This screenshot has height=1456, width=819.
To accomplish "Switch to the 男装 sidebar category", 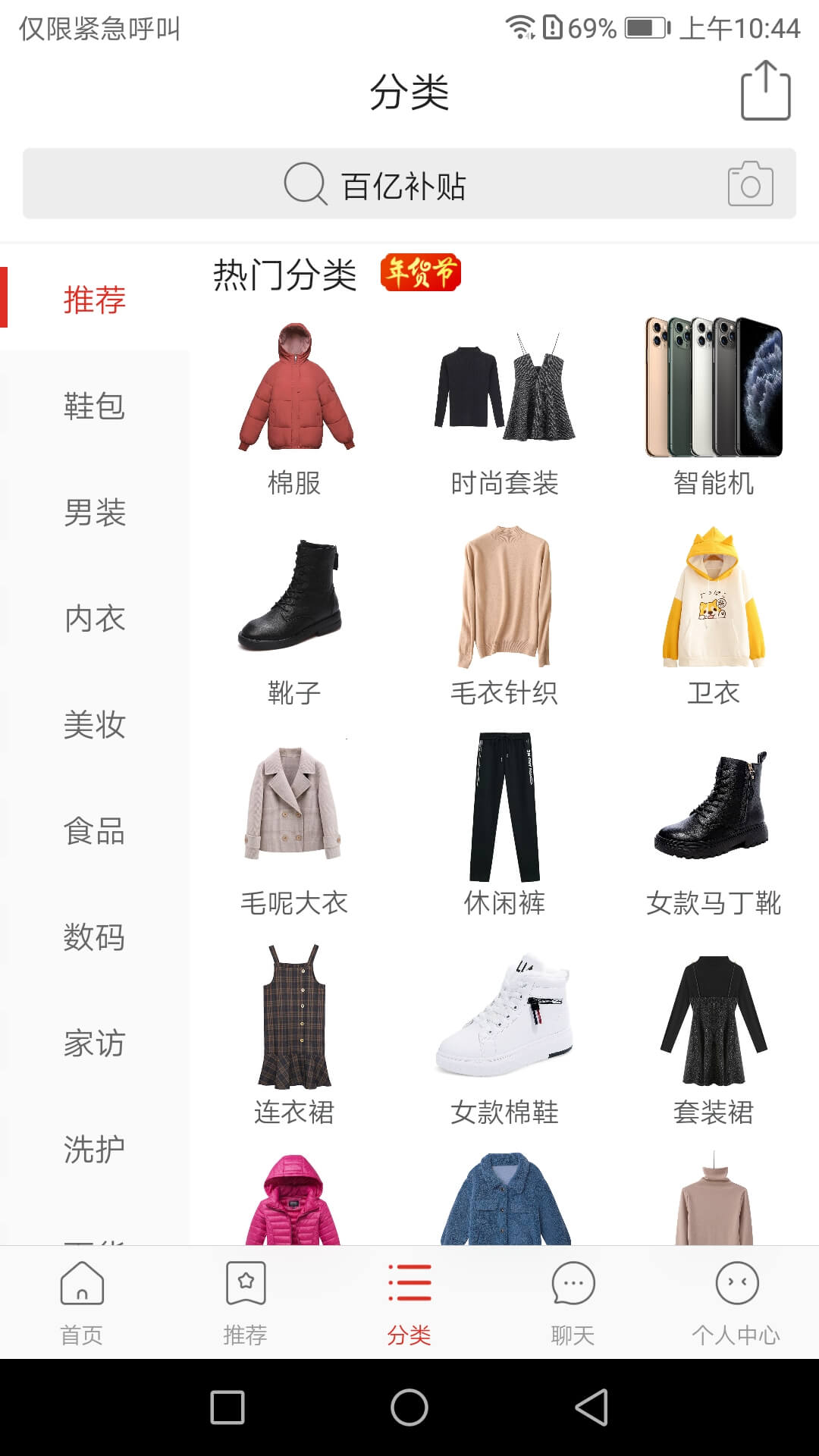I will (95, 513).
